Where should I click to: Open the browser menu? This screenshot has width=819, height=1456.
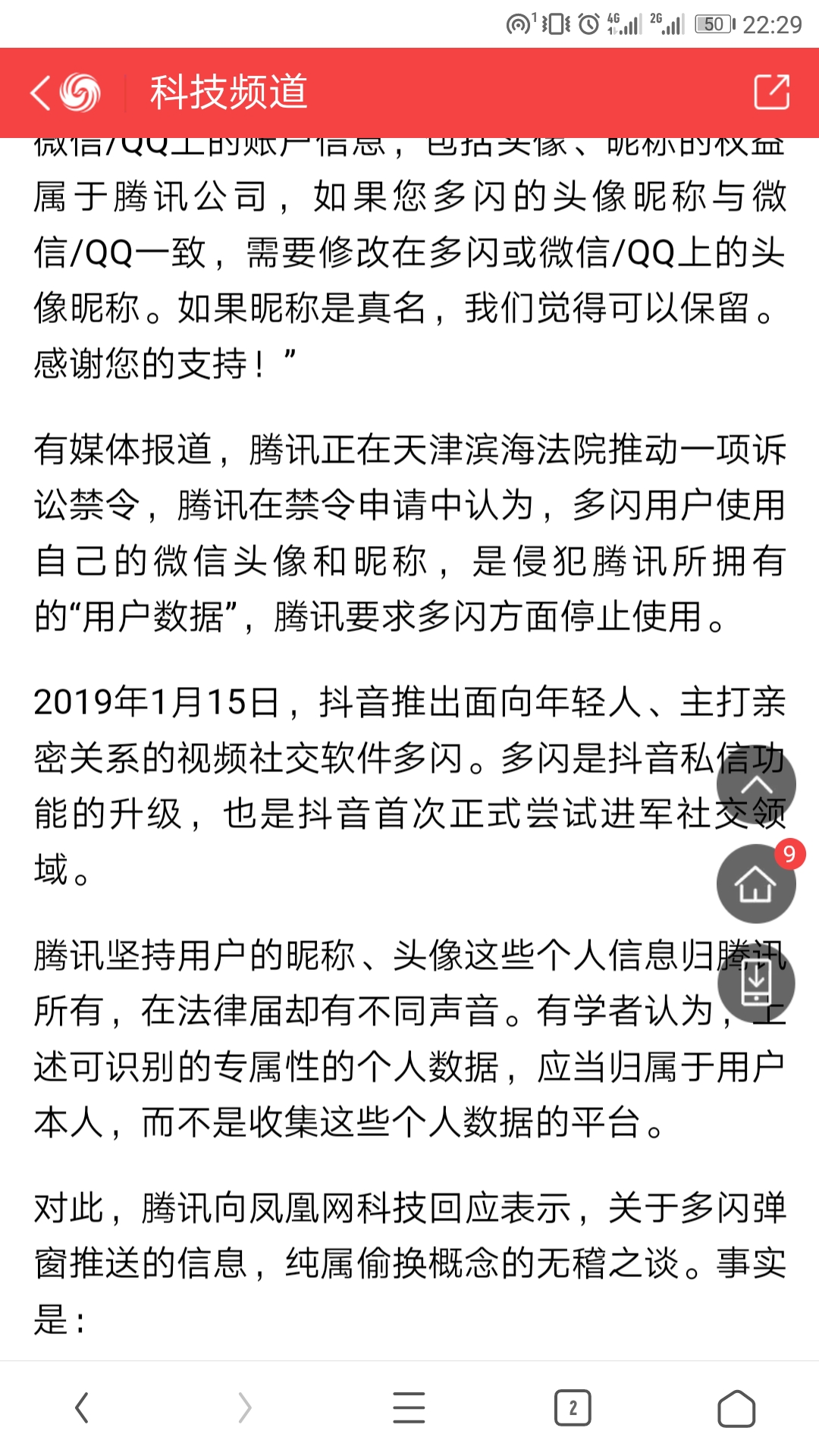[x=409, y=1408]
